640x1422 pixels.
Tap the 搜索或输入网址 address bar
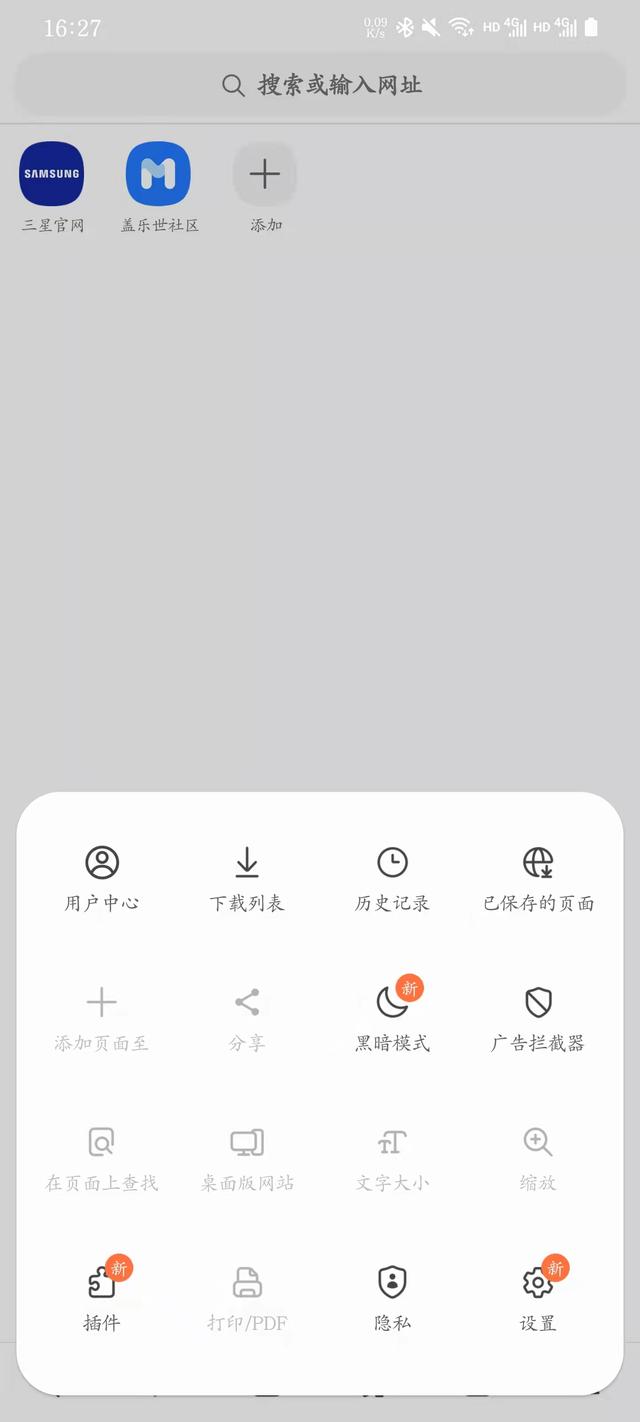[x=320, y=85]
